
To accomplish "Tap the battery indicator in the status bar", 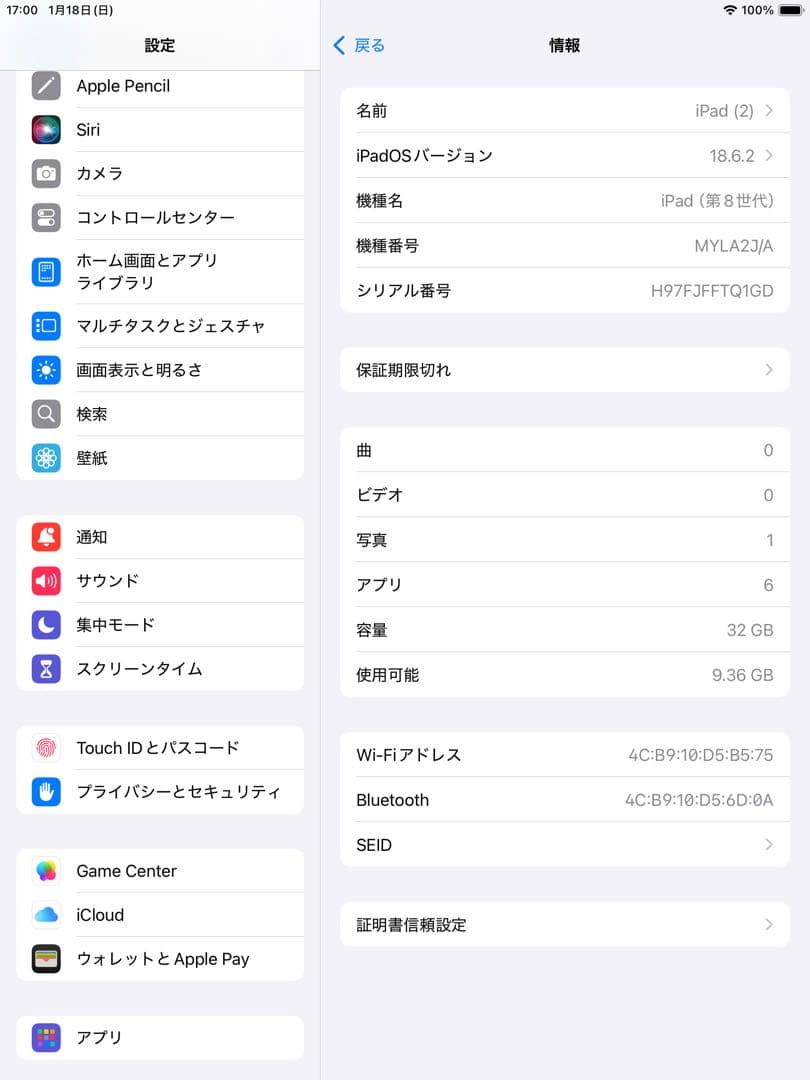I will (x=790, y=12).
